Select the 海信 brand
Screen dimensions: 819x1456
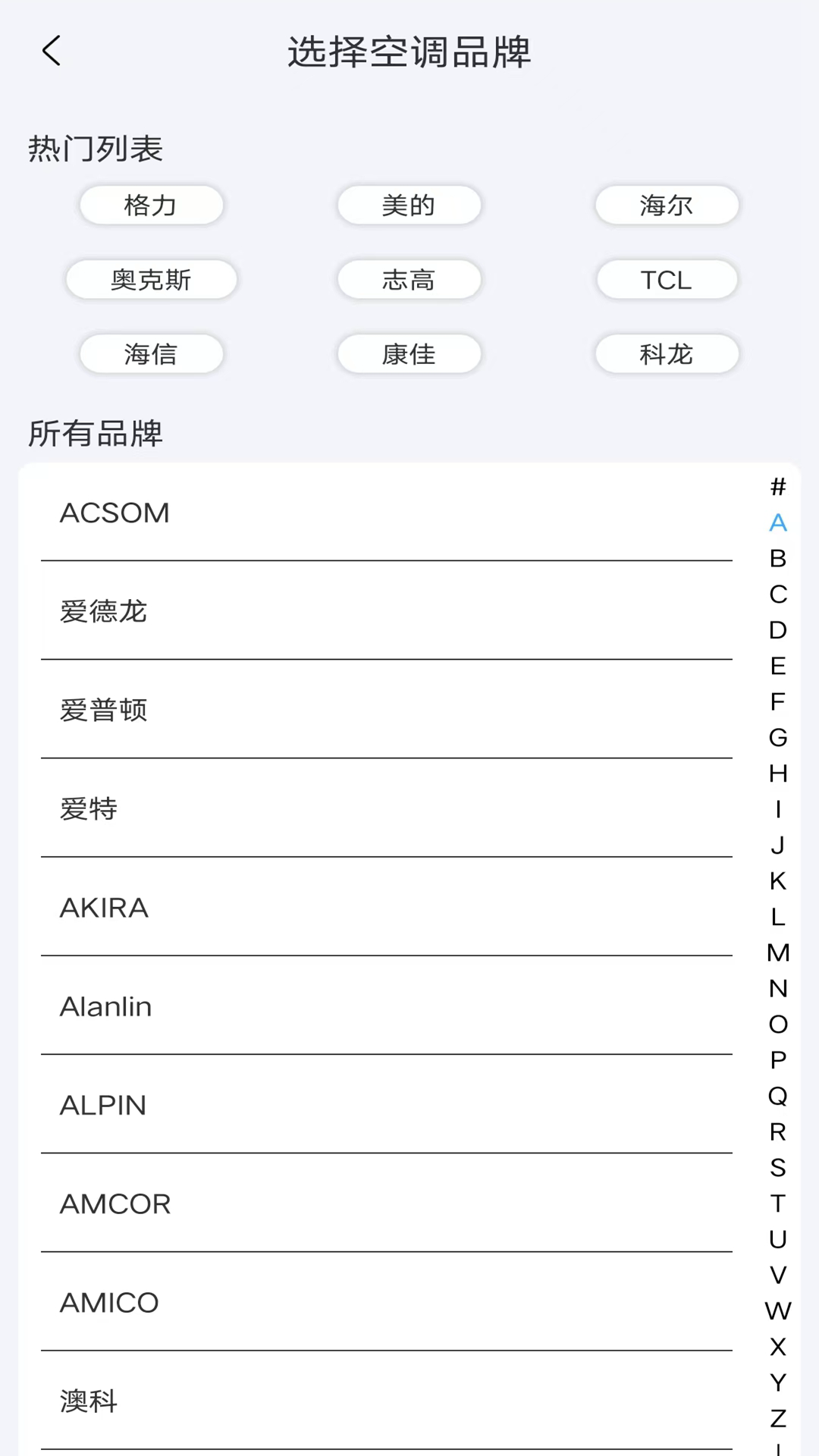click(151, 353)
